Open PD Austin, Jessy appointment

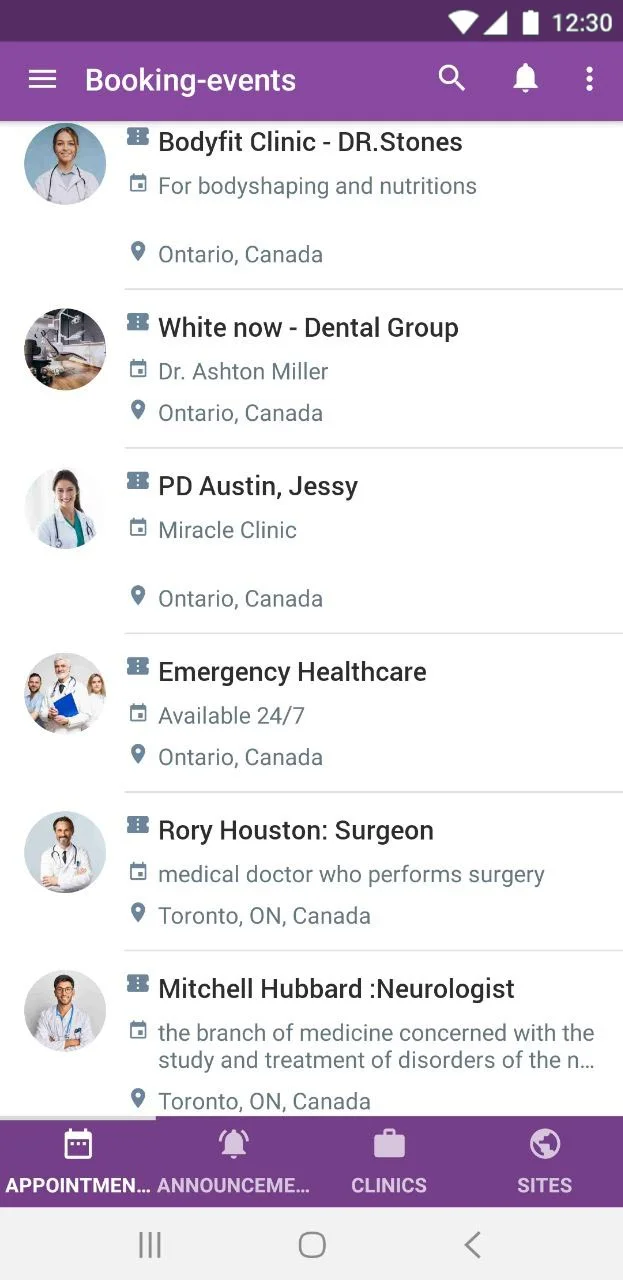tap(258, 487)
